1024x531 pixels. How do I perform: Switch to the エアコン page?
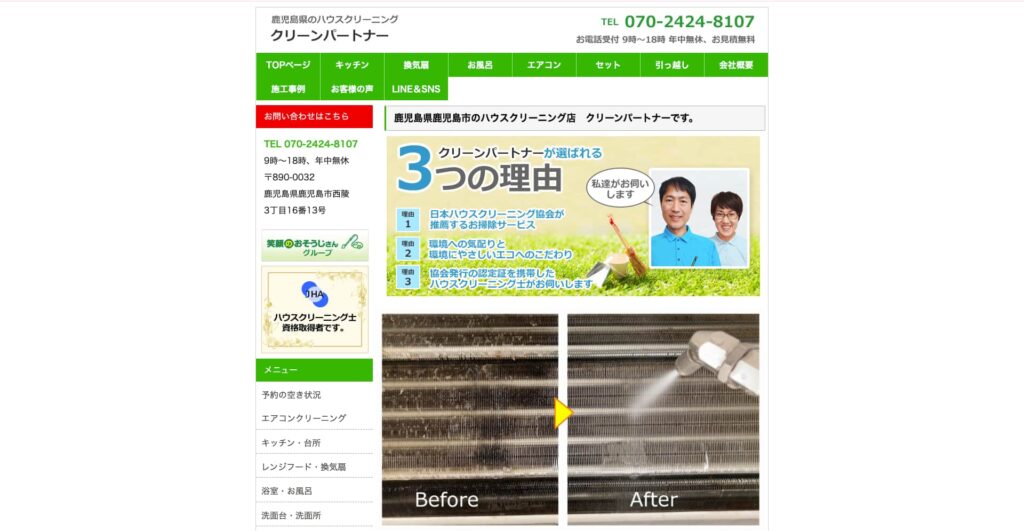(544, 65)
